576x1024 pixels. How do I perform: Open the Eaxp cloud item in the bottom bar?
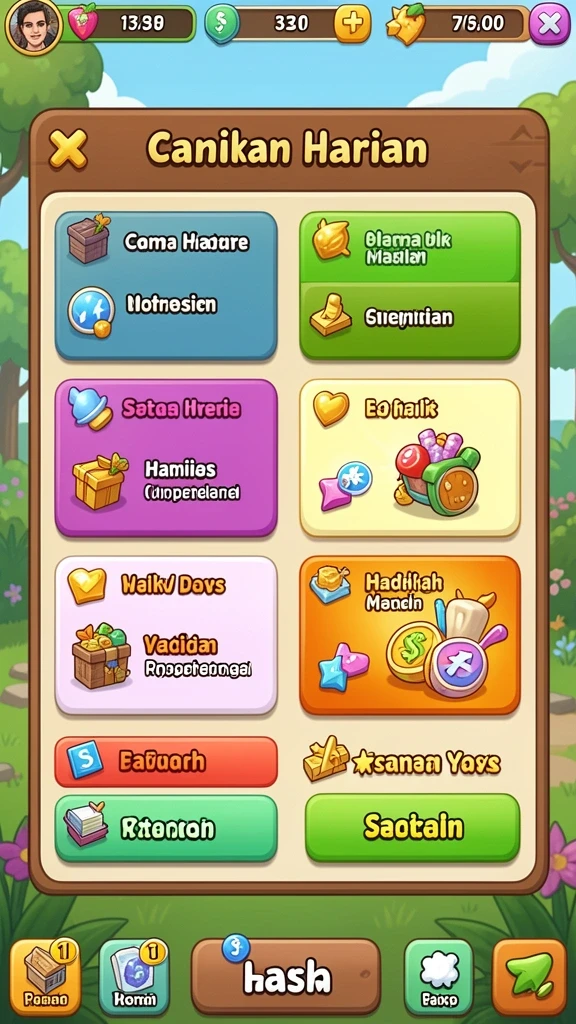click(x=439, y=976)
